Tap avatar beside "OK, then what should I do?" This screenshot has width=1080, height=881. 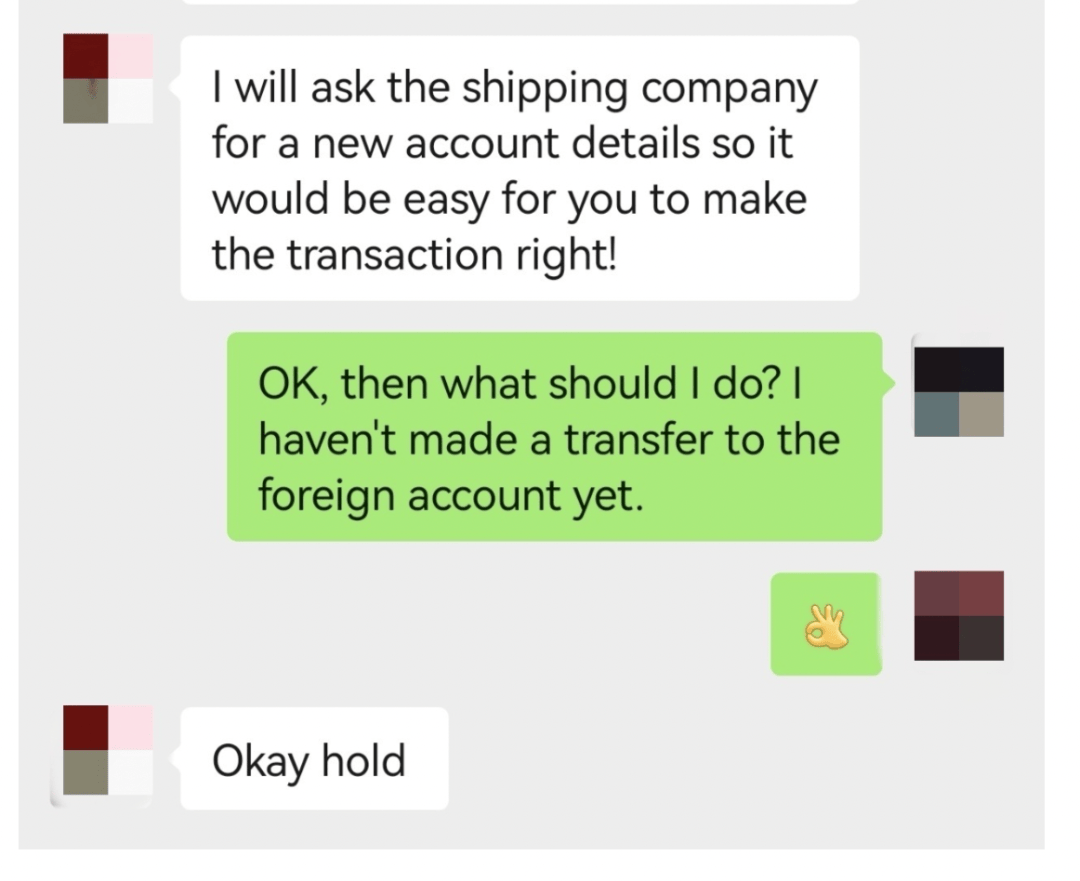pos(958,391)
